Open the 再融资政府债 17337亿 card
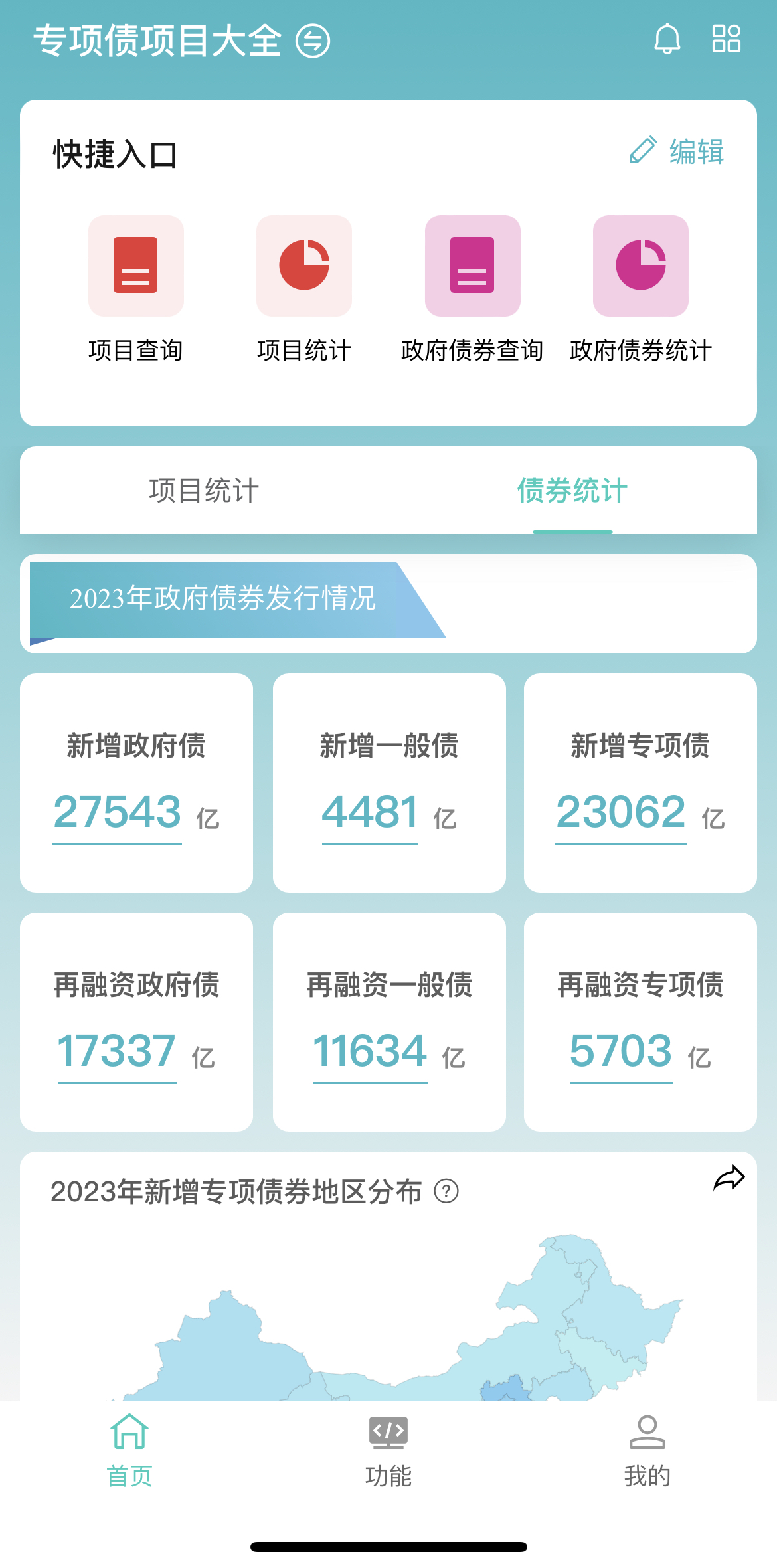 click(136, 1022)
